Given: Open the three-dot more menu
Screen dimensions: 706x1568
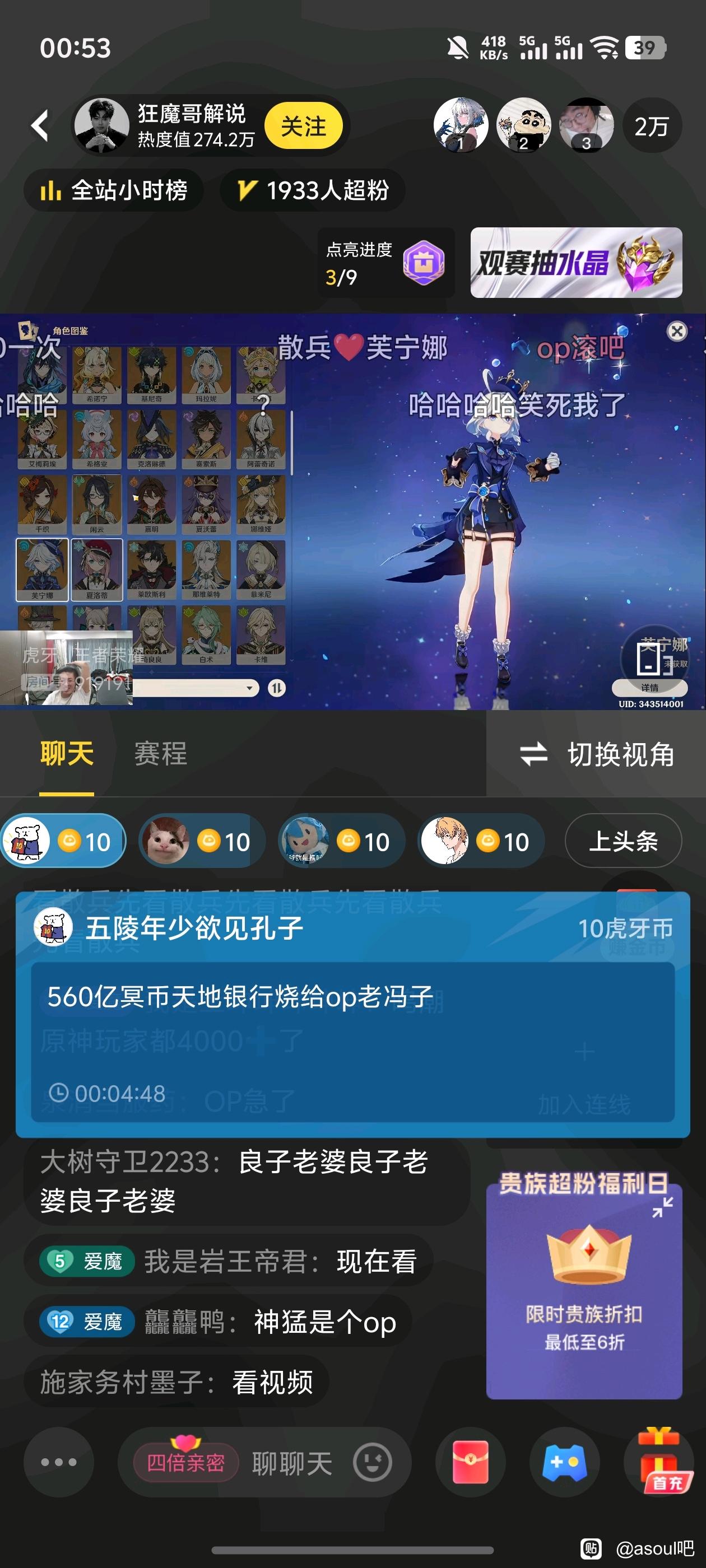Looking at the screenshot, I should click(x=58, y=1462).
